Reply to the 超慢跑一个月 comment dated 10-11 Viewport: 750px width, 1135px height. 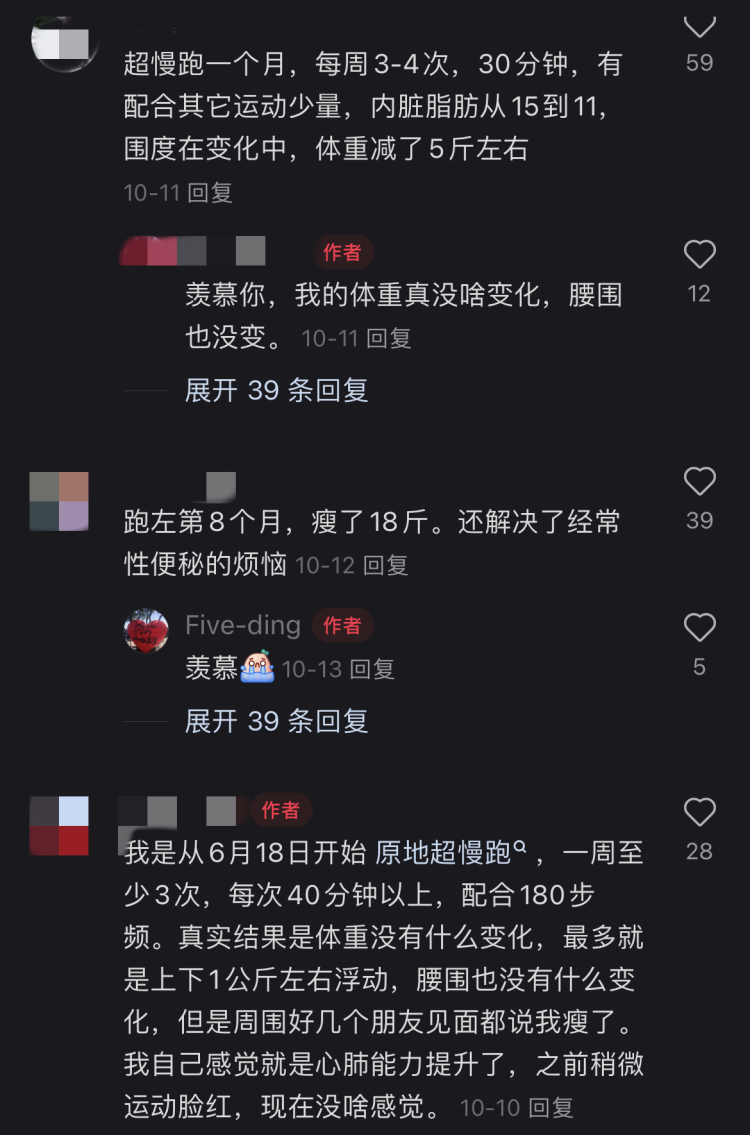point(210,193)
